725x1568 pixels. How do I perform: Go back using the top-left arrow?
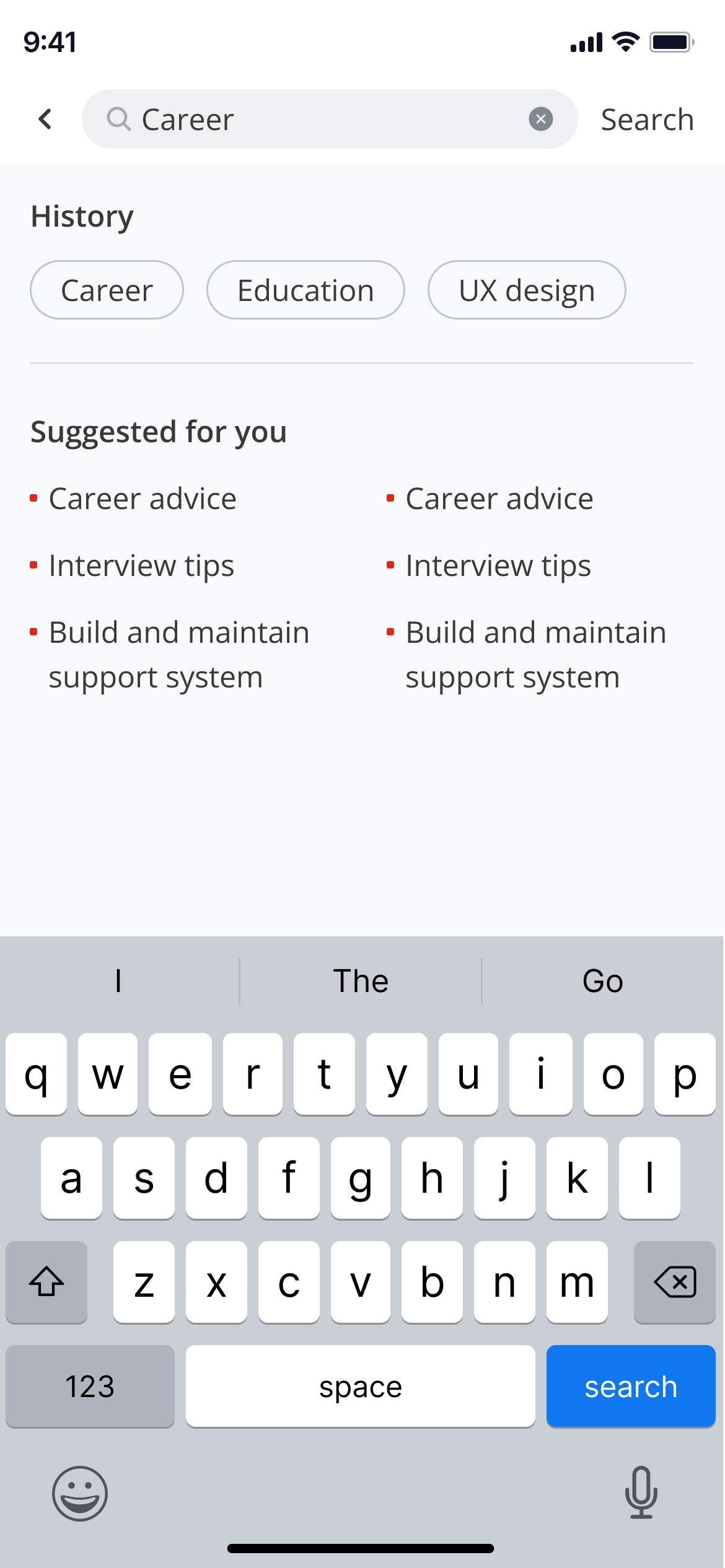[45, 119]
